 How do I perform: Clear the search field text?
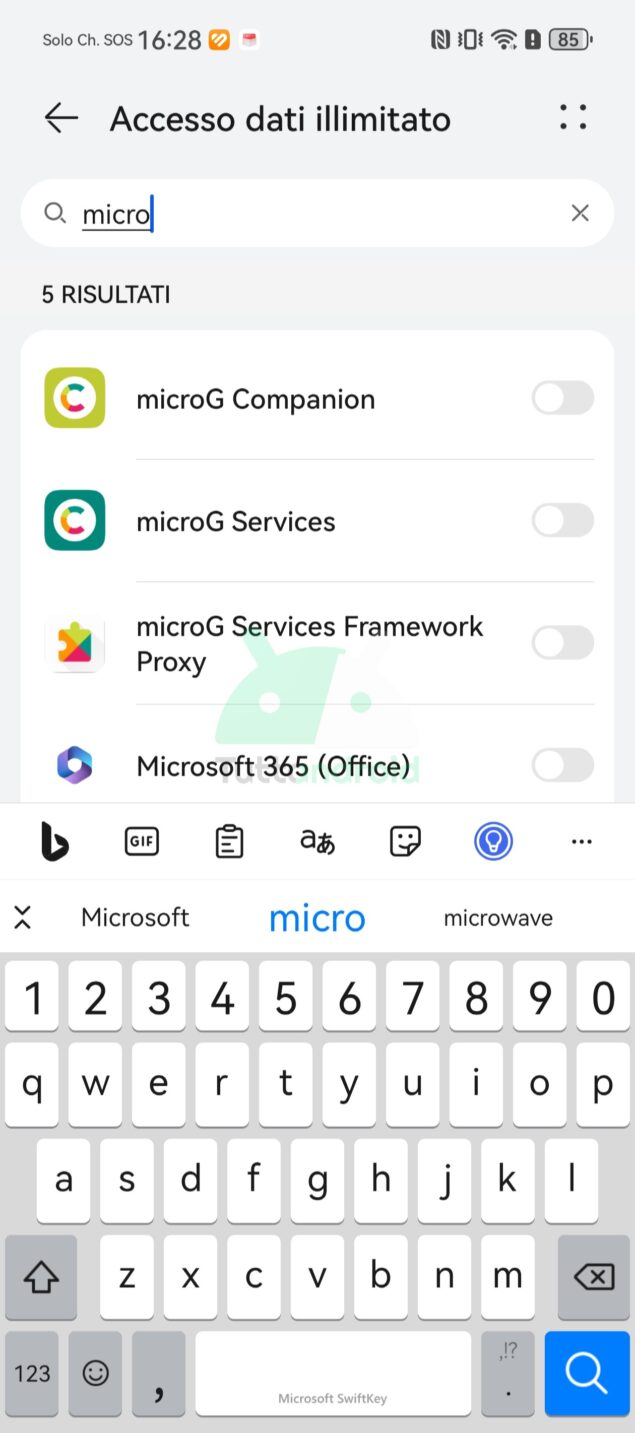580,213
